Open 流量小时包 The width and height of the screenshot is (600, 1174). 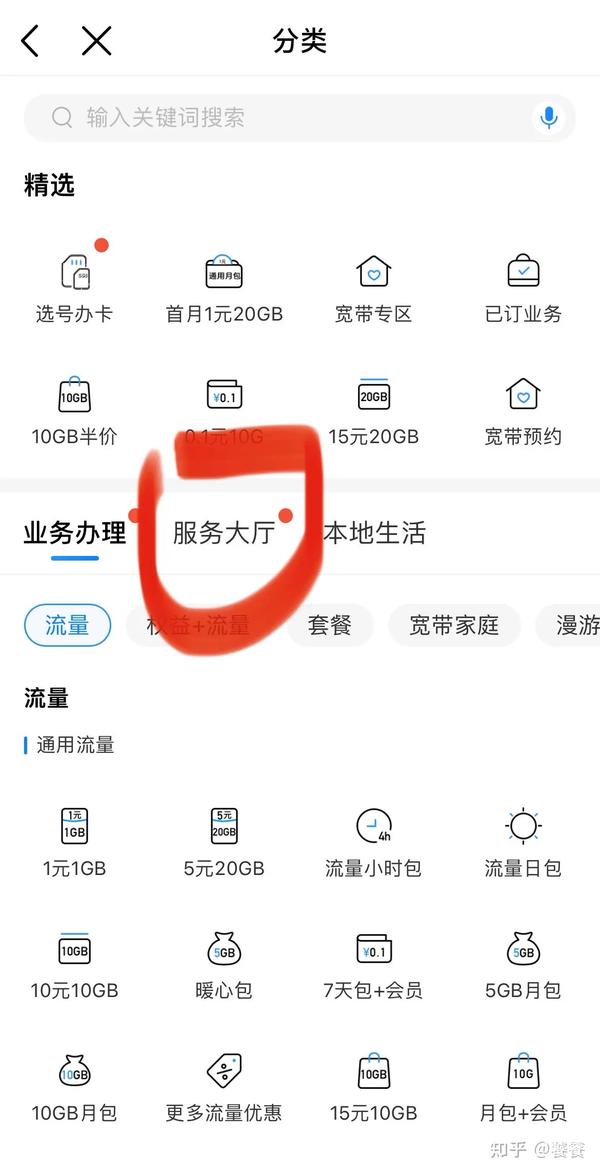374,843
